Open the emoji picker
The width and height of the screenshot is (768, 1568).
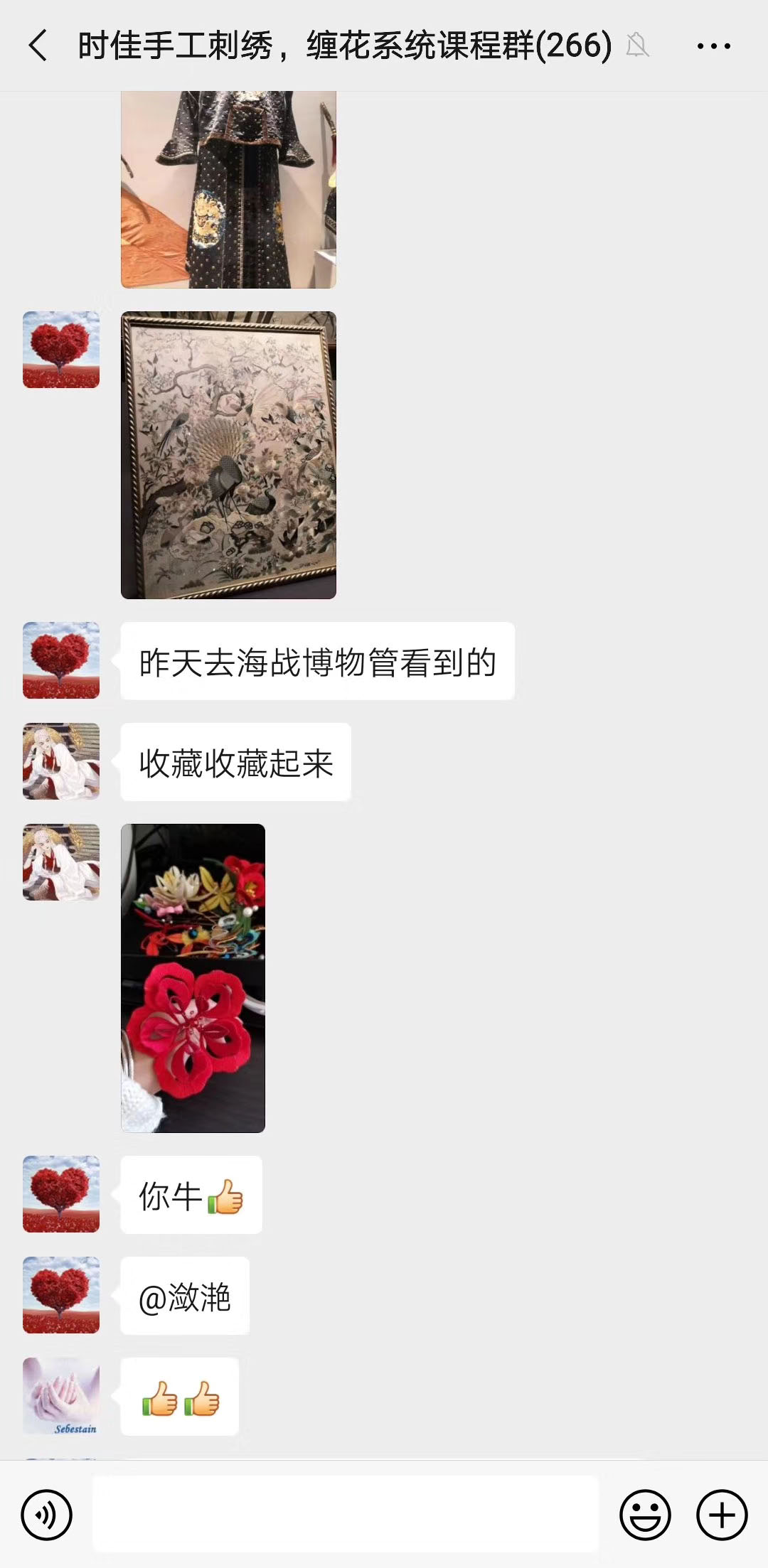coord(645,1515)
